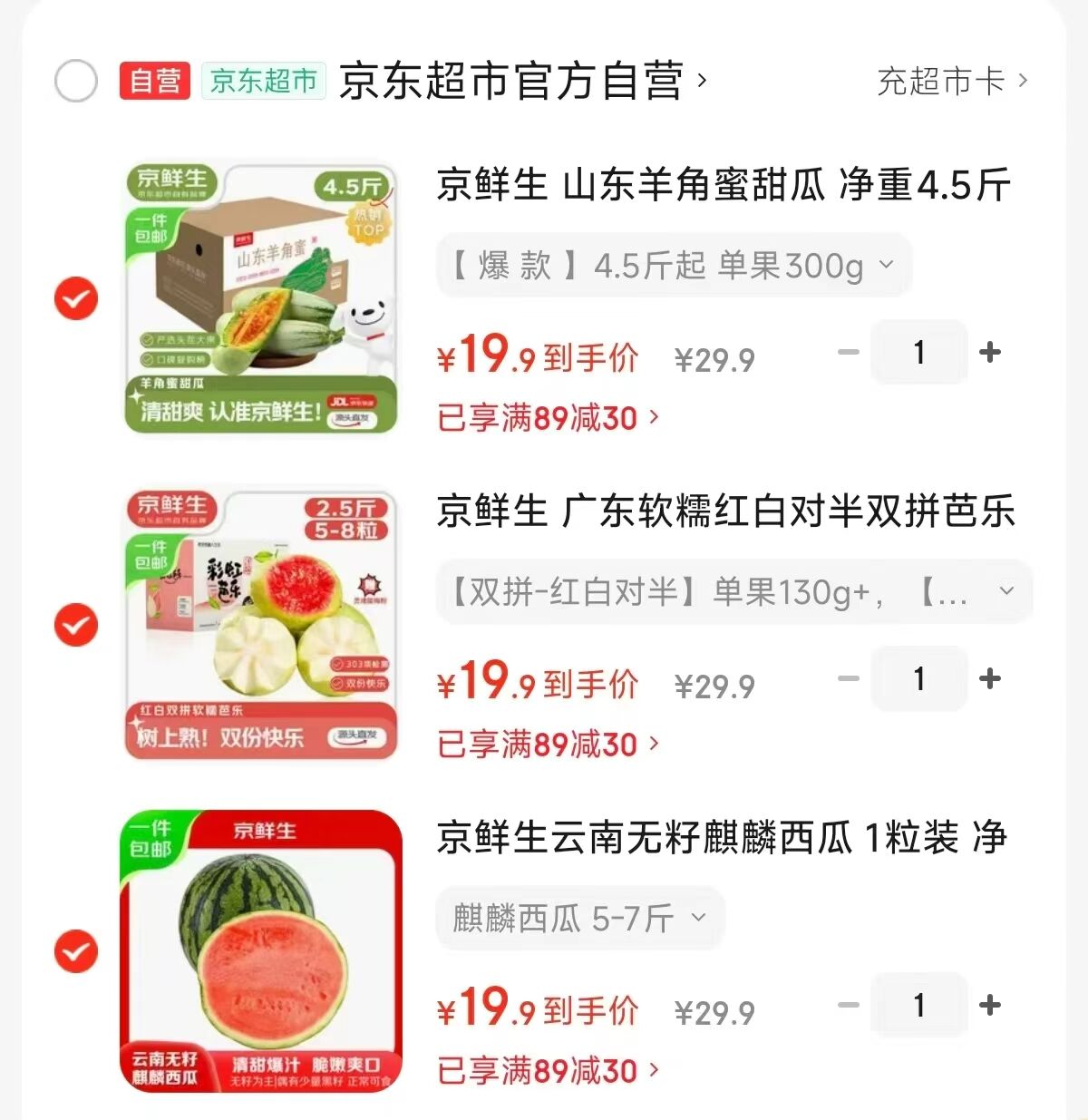
Task: Increase quantity of 山东羊角蜜甜瓜
Action: point(990,352)
